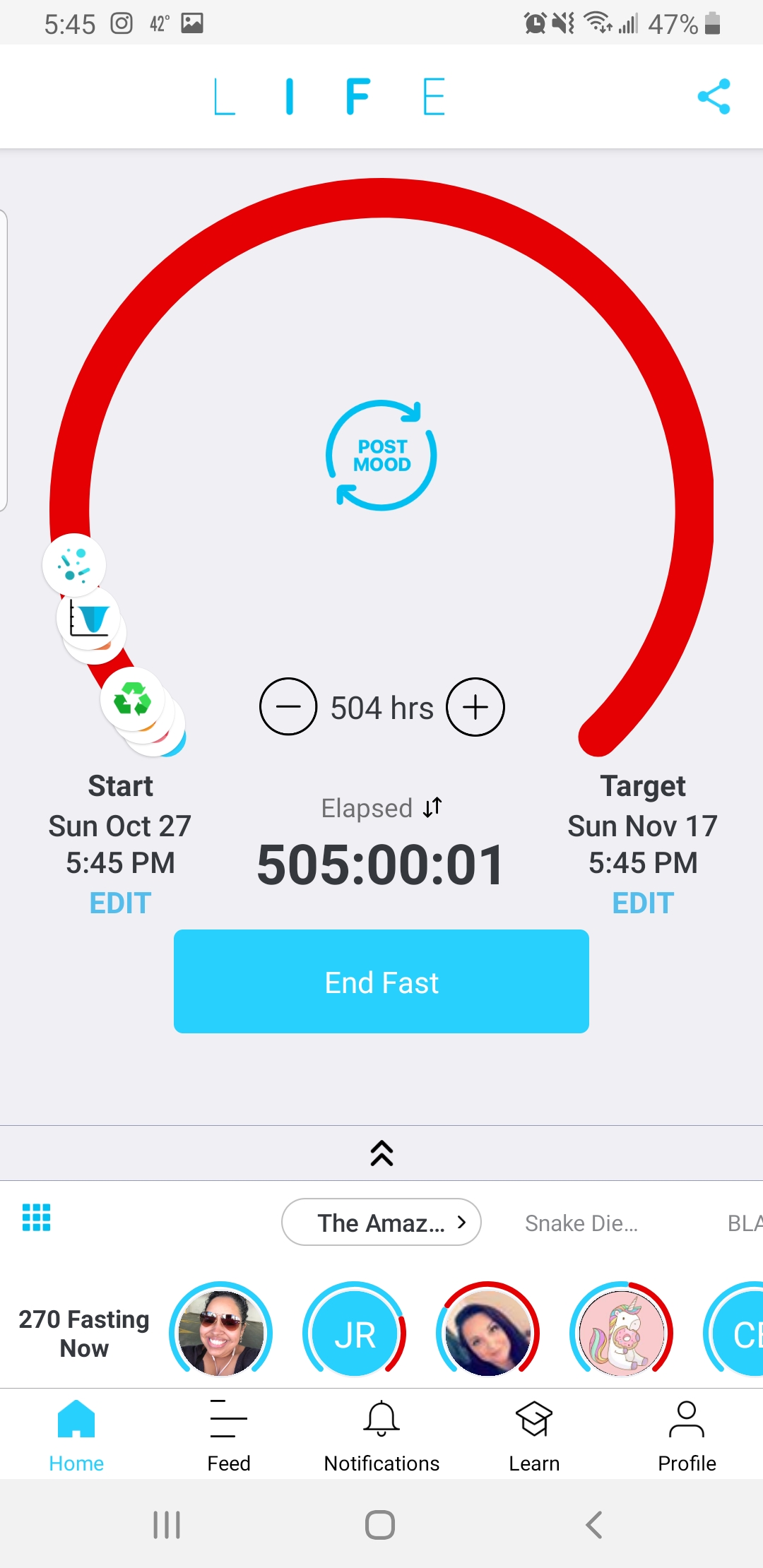Viewport: 763px width, 1568px height.
Task: End the current fast
Action: [381, 982]
